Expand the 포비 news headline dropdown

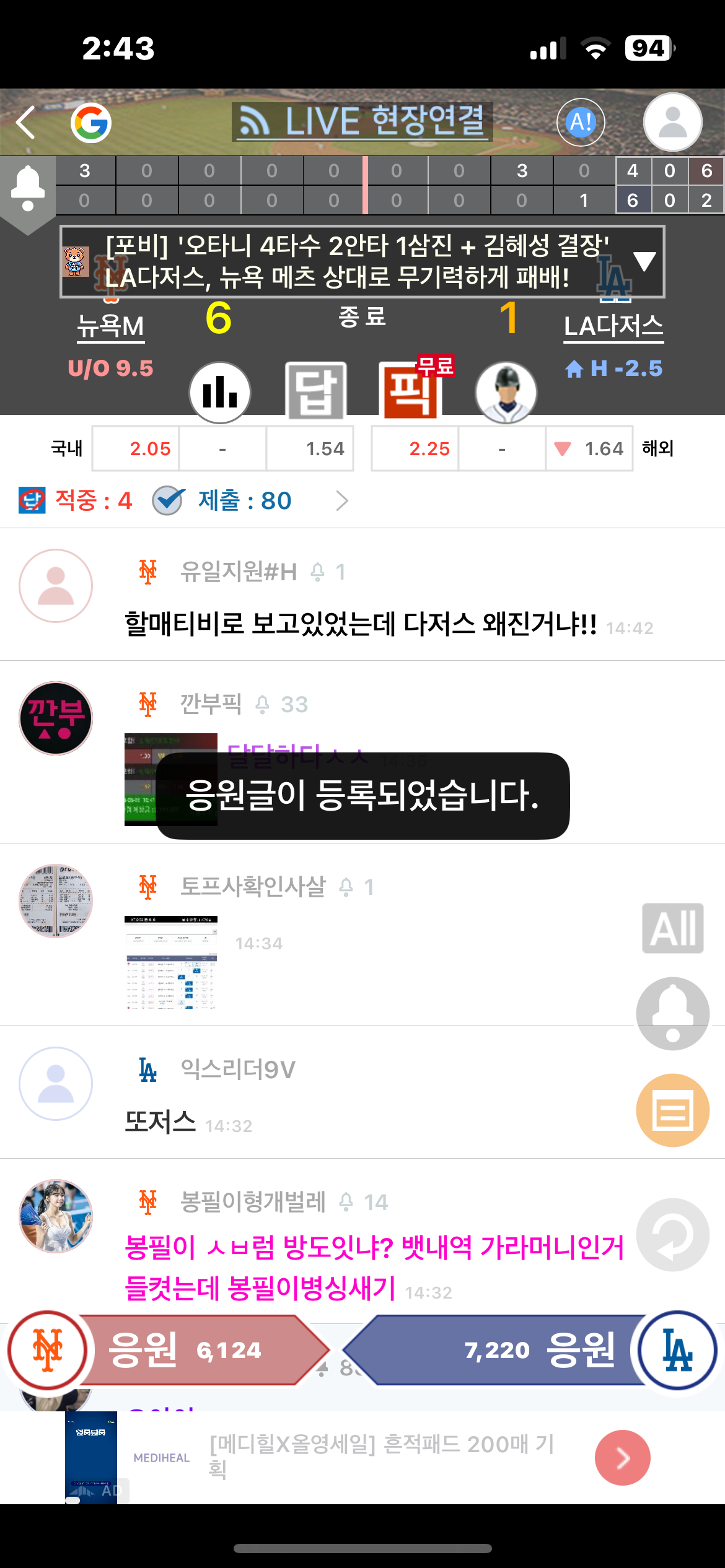644,261
